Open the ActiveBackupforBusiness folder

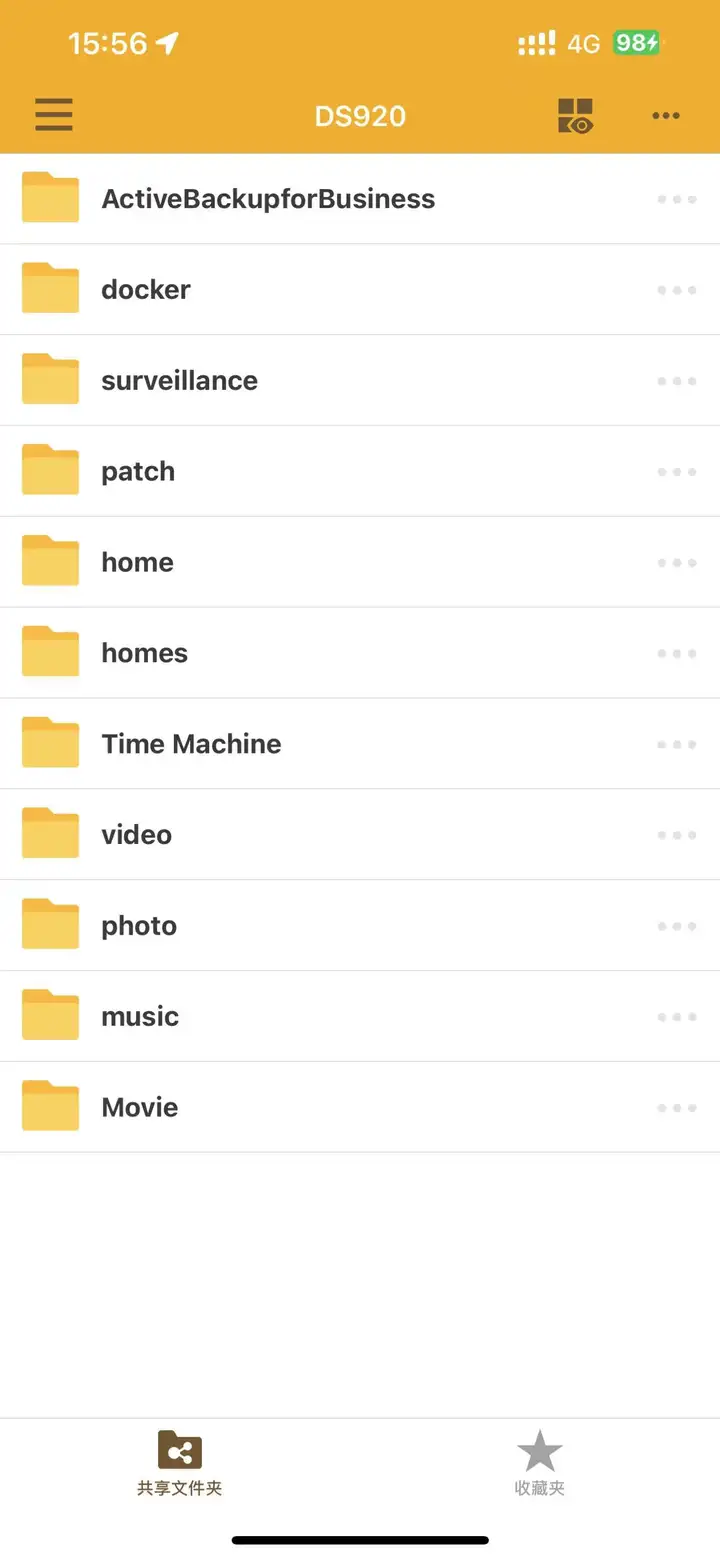[x=268, y=199]
